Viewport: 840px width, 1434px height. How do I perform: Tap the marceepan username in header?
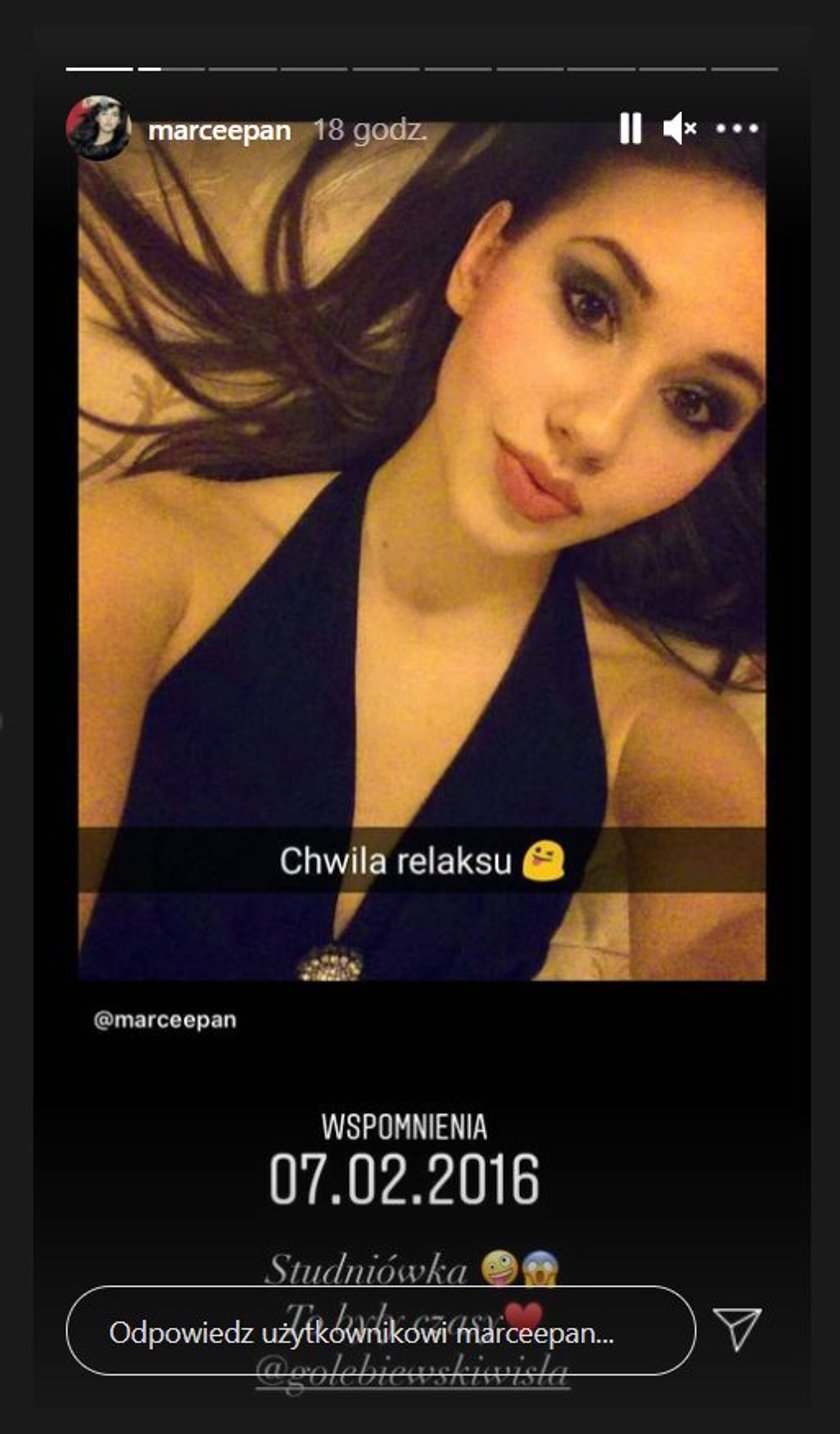point(219,130)
